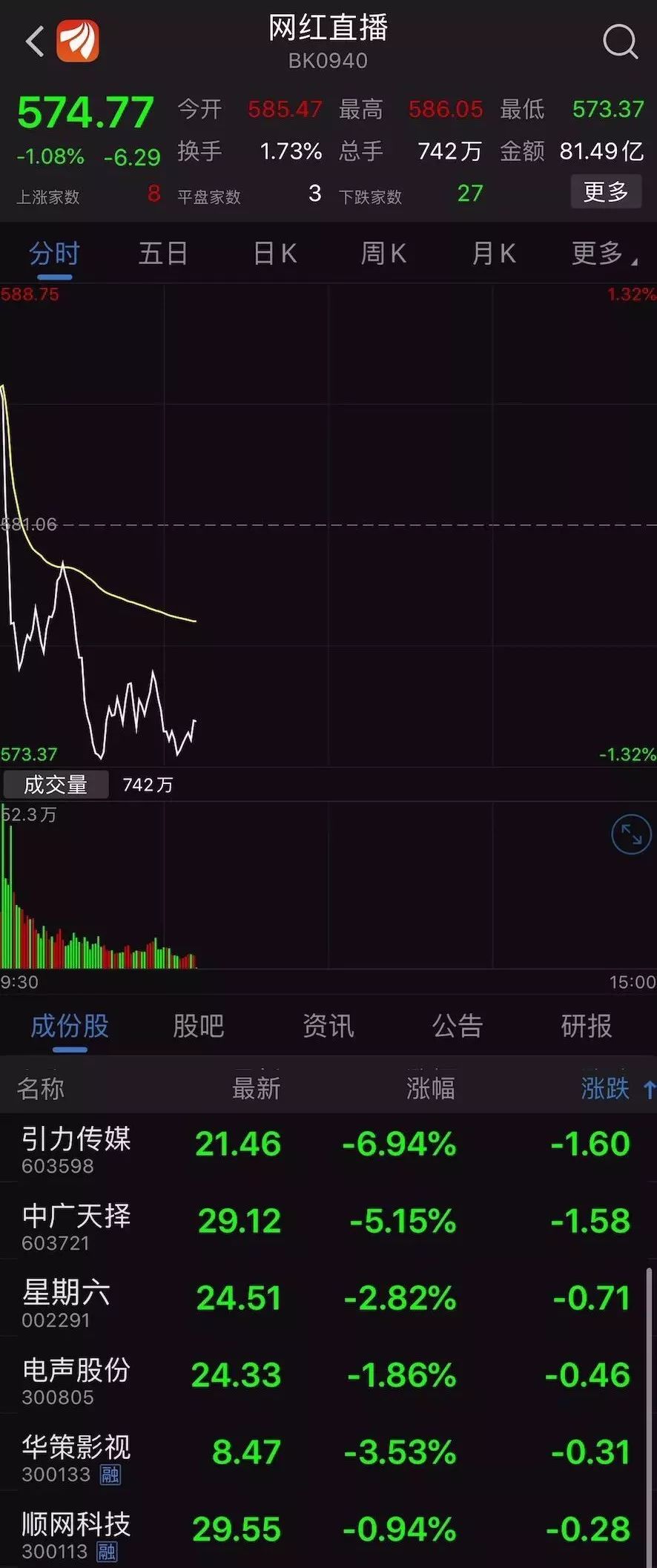The height and width of the screenshot is (1568, 657).
Task: Sort list by 涨幅 column
Action: [x=430, y=1089]
